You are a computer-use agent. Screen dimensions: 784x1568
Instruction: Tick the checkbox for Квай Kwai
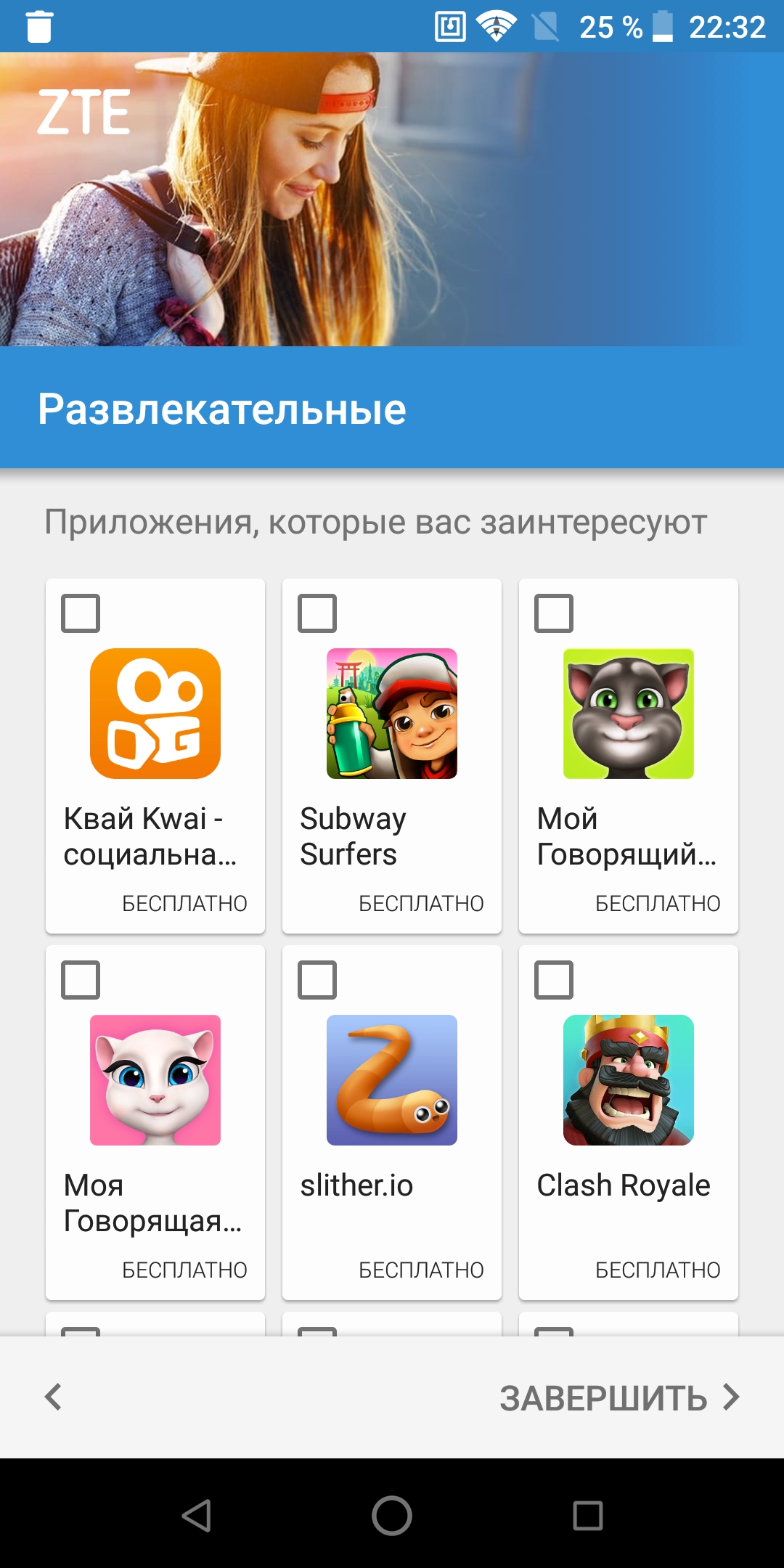(x=81, y=613)
